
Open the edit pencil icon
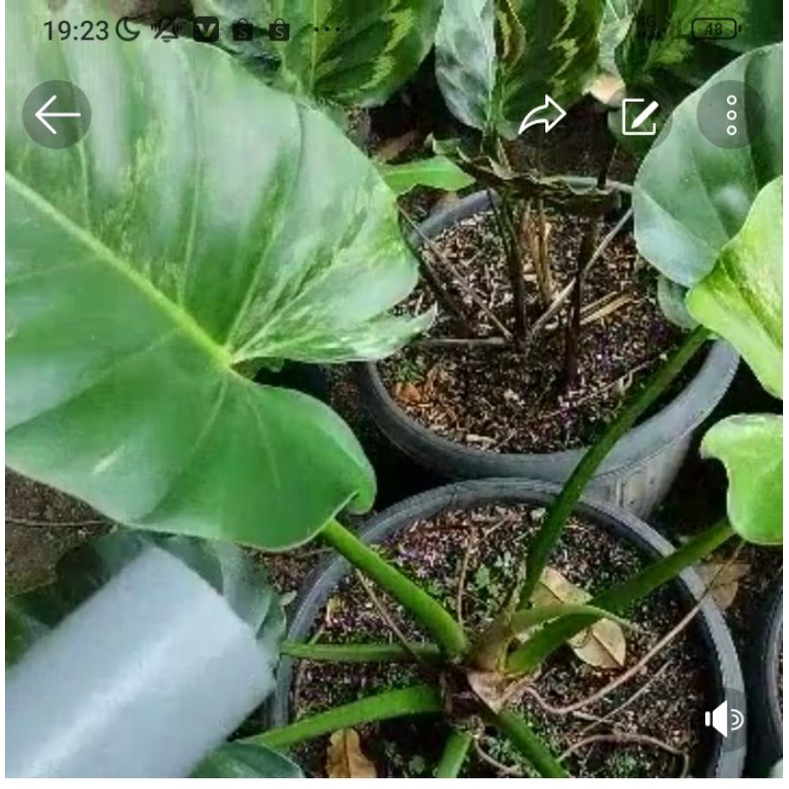[640, 116]
